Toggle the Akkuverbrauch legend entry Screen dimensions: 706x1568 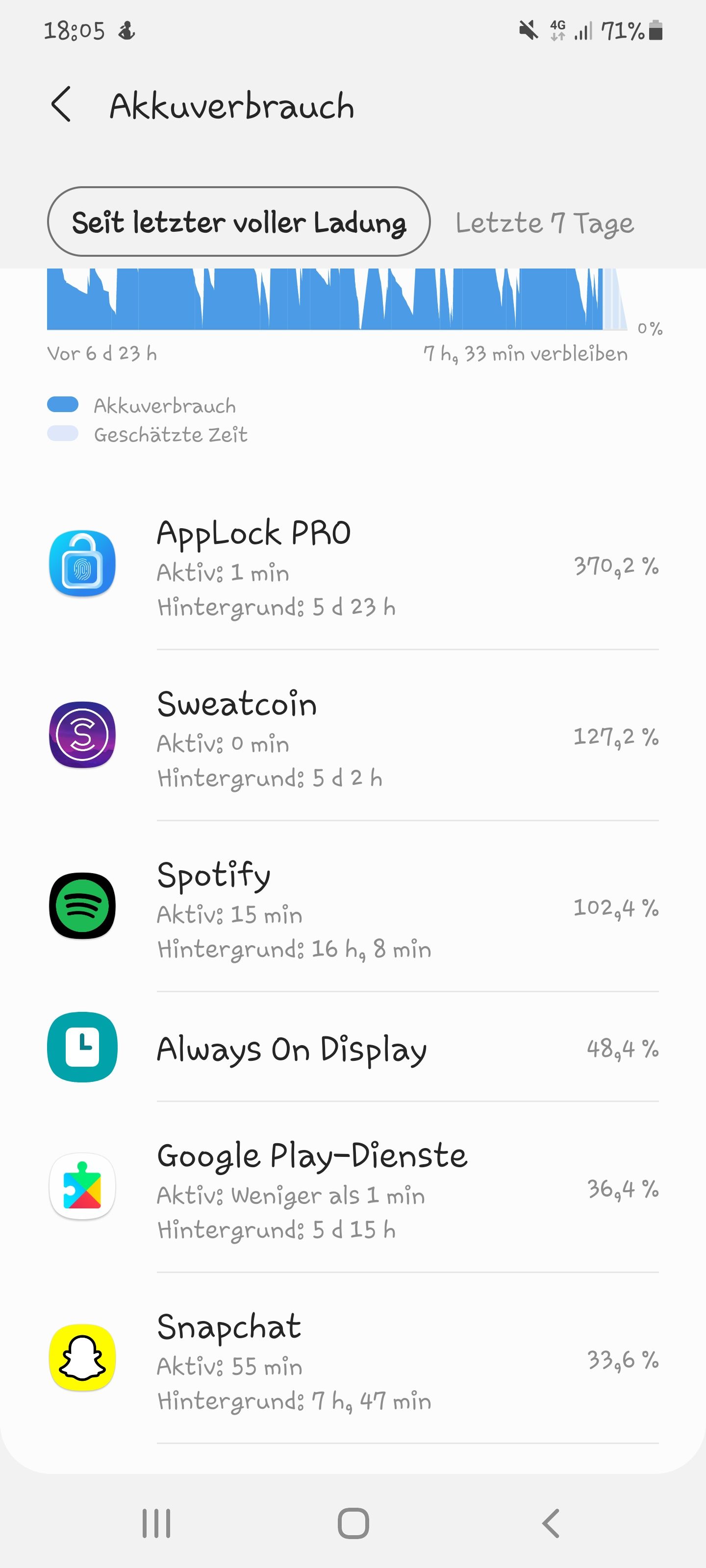(165, 405)
